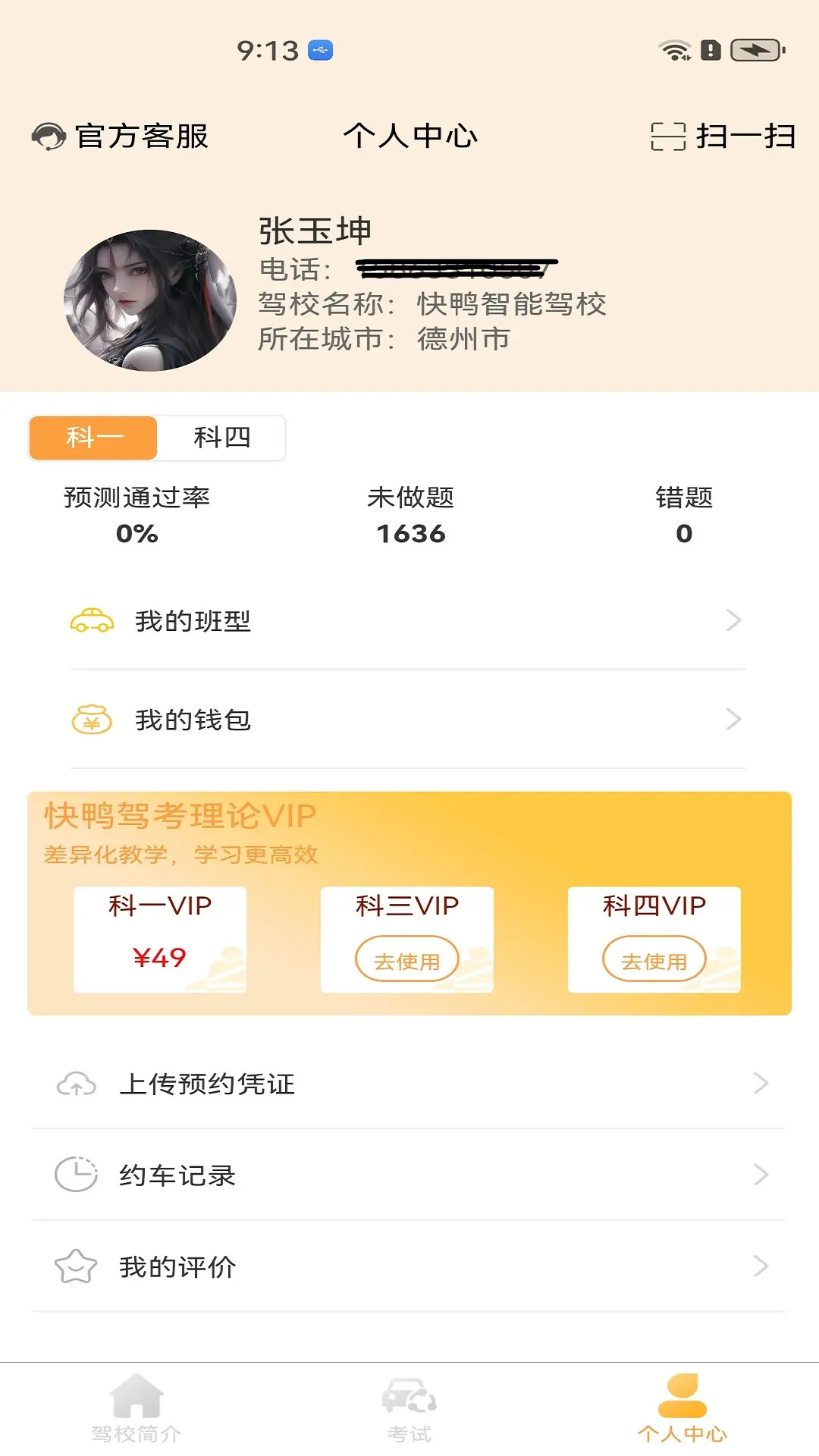The width and height of the screenshot is (819, 1456).
Task: Expand 我的班型 via its right chevron
Action: pyautogui.click(x=733, y=620)
